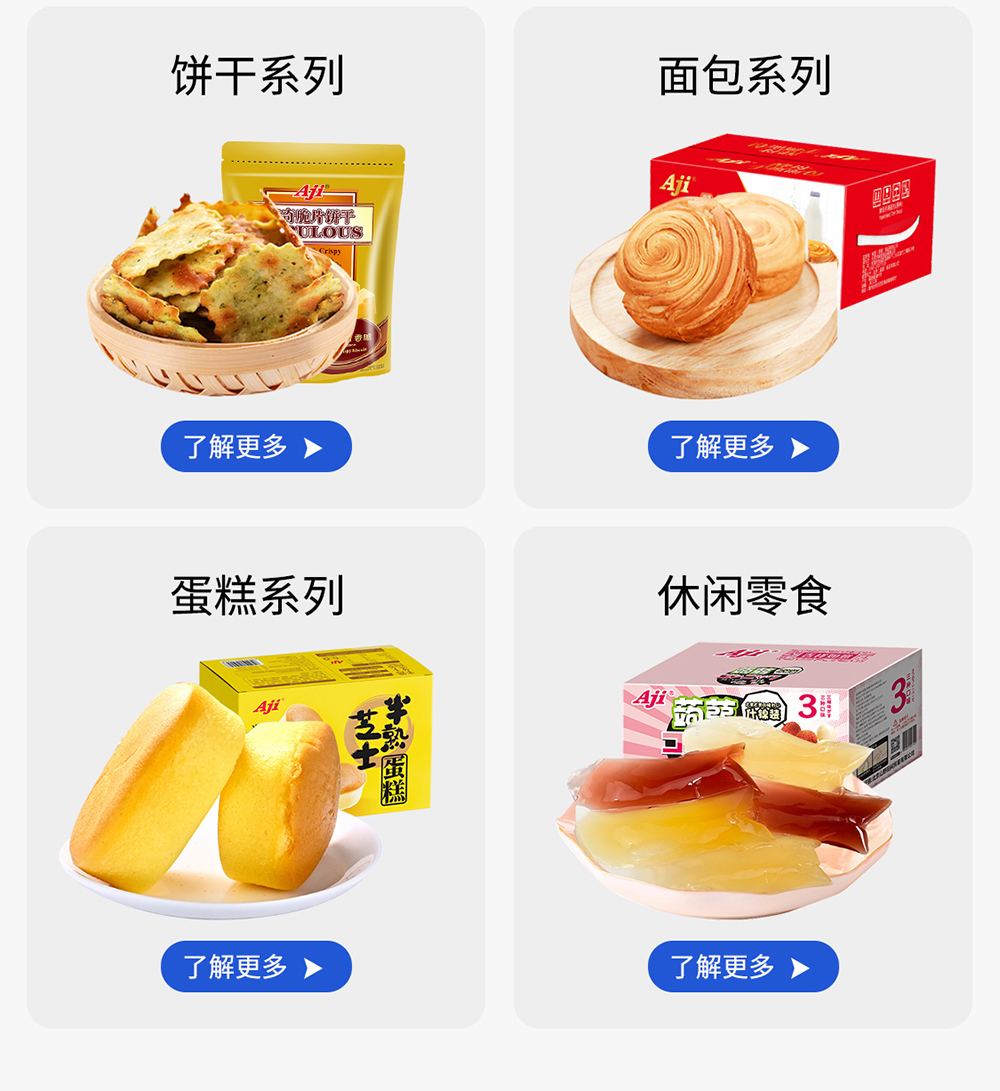Screen dimensions: 1000x1091
Task: Click the arrow icon in the 蛋糕系列 button
Action: pyautogui.click(x=316, y=967)
